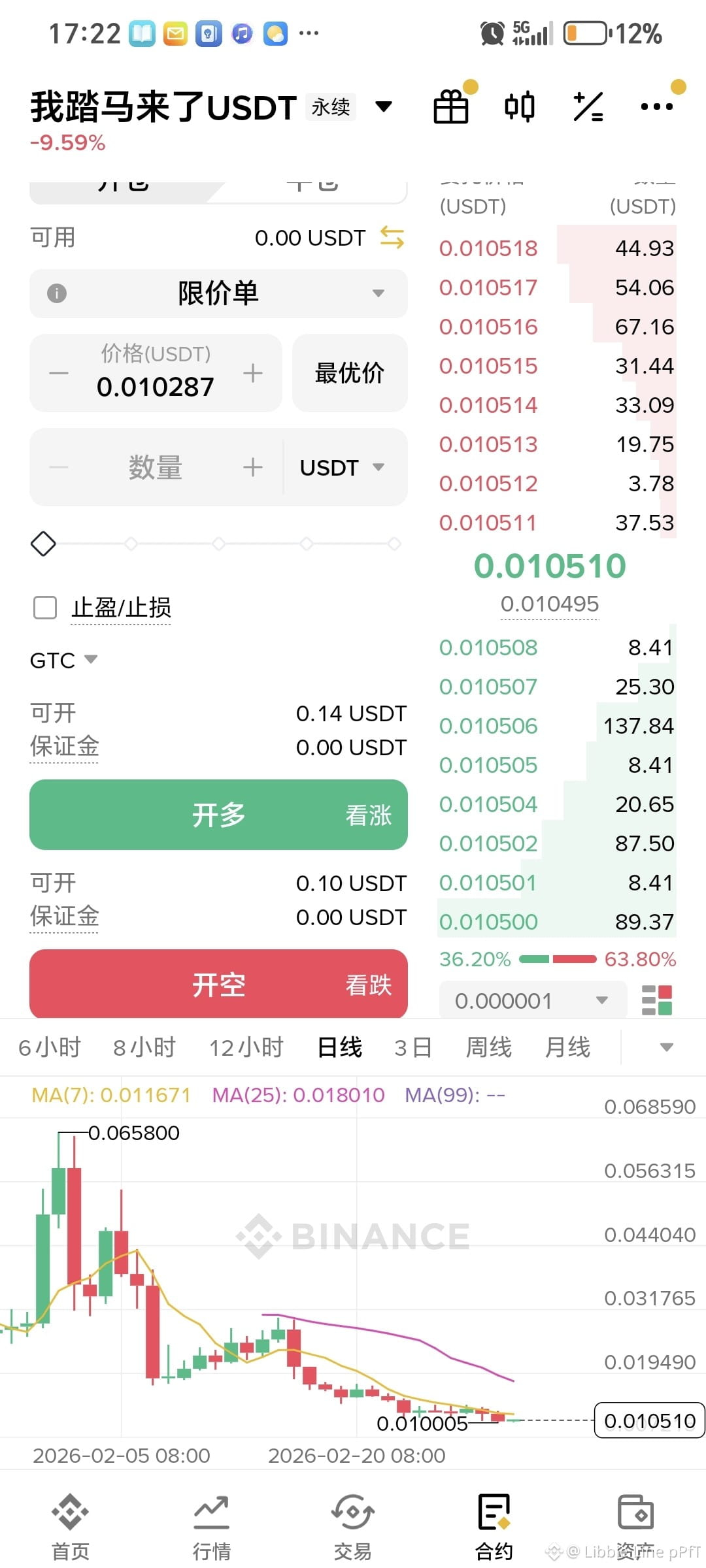Tap the transfer funds arrows icon
Viewport: 706px width, 1568px height.
click(392, 237)
